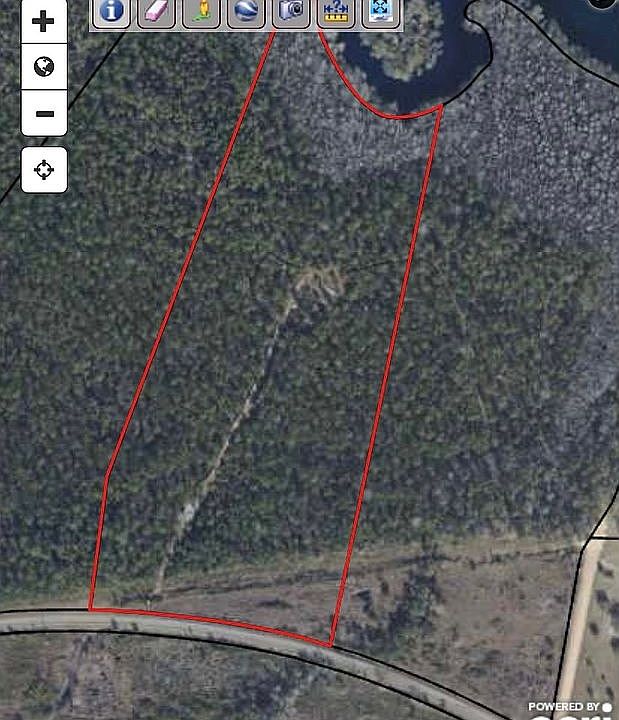This screenshot has width=619, height=720.
Task: Tap the full extent arrows tool
Action: click(x=381, y=11)
